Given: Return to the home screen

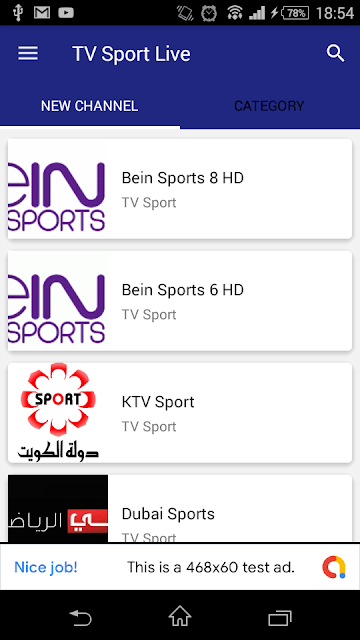Looking at the screenshot, I should pos(180,616).
